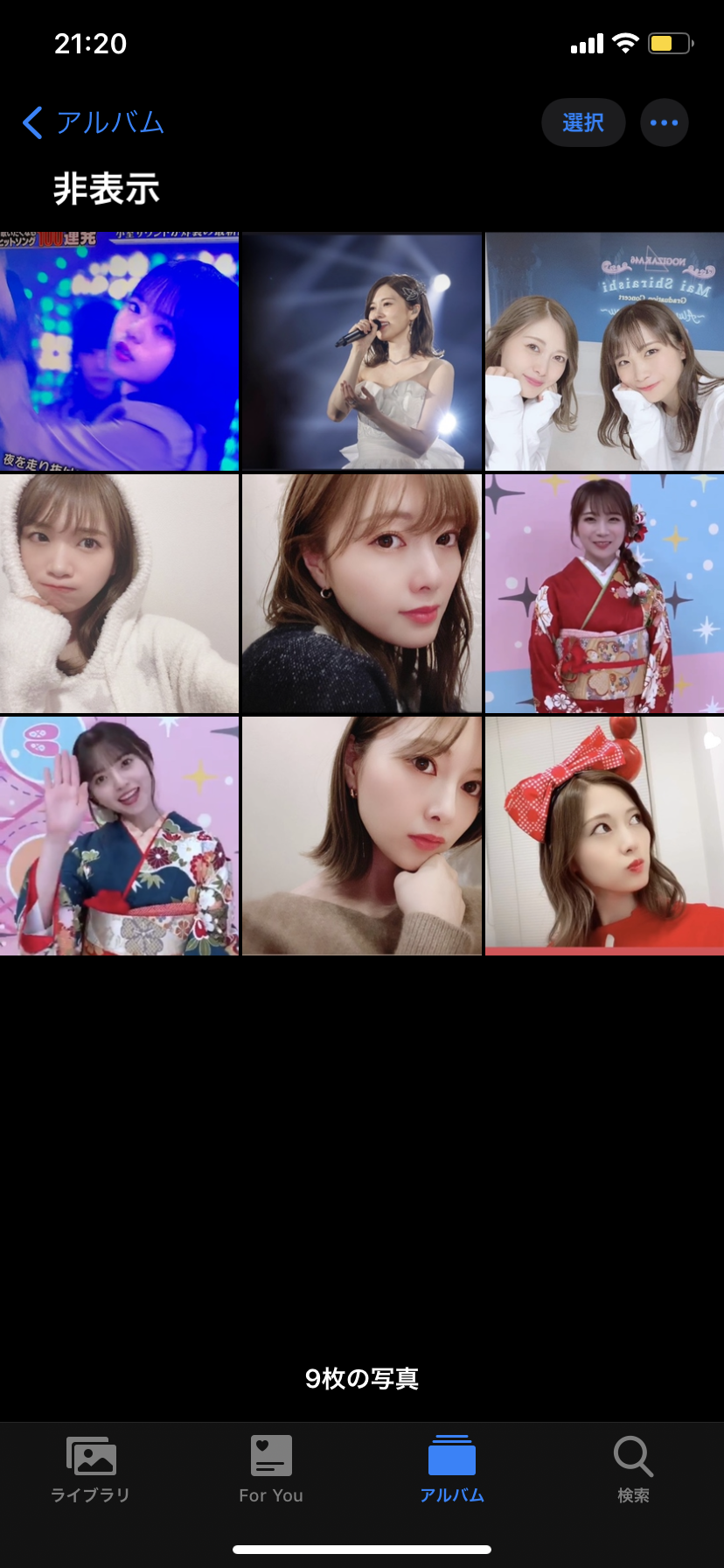Open photo with white fluffy hoodie
Viewport: 724px width, 1568px height.
click(119, 594)
